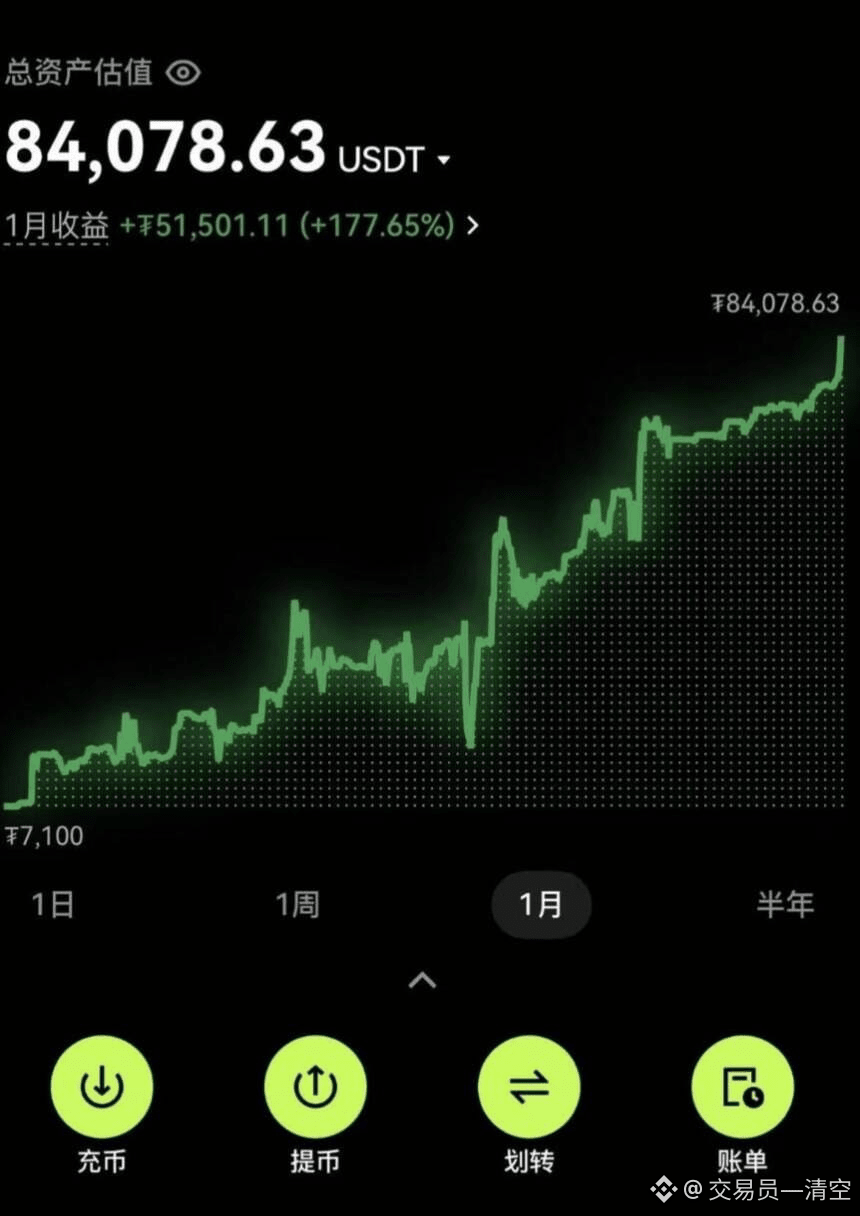Switch chart range to 1周
The width and height of the screenshot is (860, 1216).
coord(297,905)
